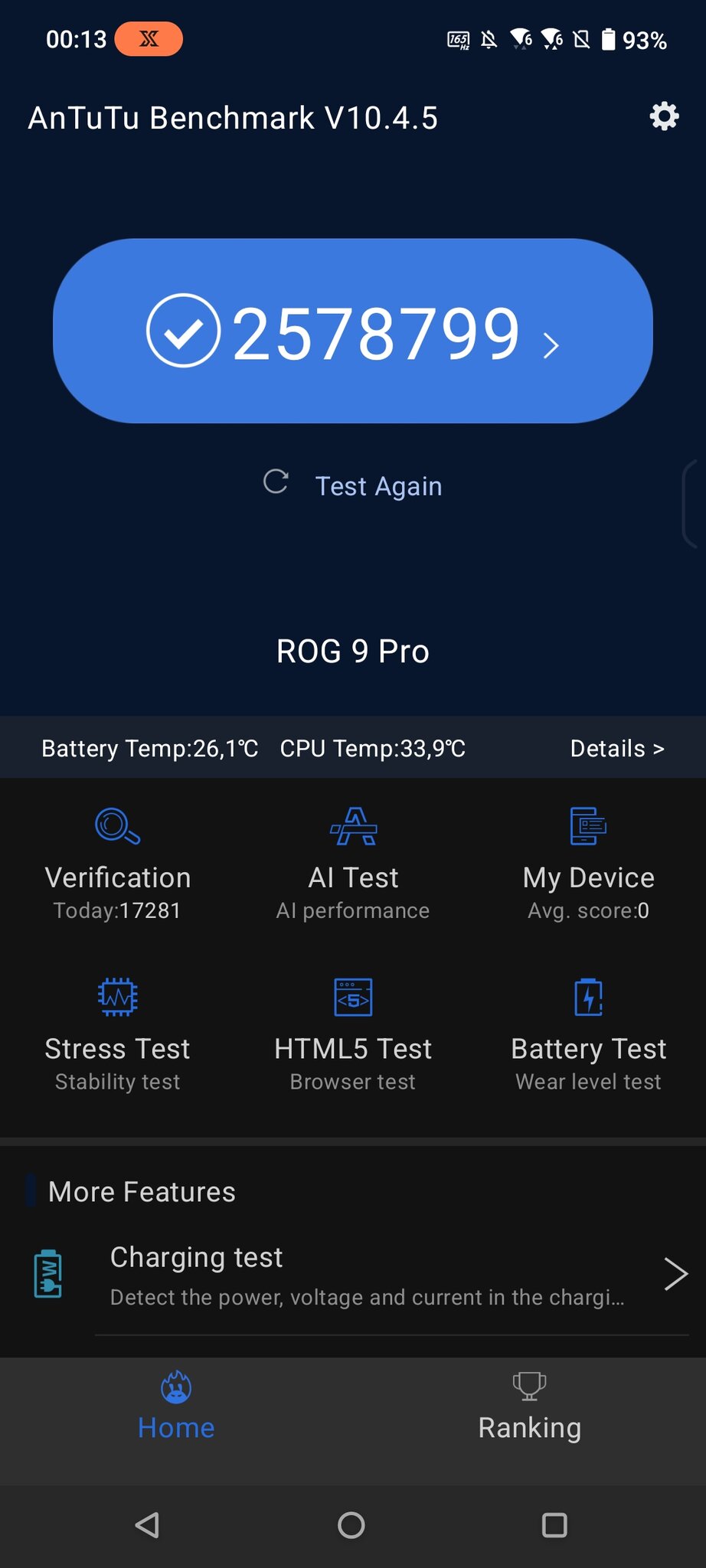Switch to the Ranking tab

tap(529, 1407)
